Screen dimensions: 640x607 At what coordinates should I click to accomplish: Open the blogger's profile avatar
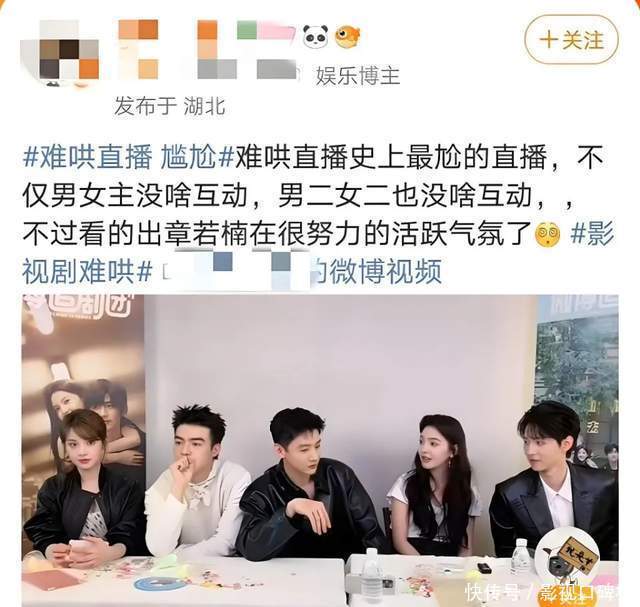coord(60,50)
